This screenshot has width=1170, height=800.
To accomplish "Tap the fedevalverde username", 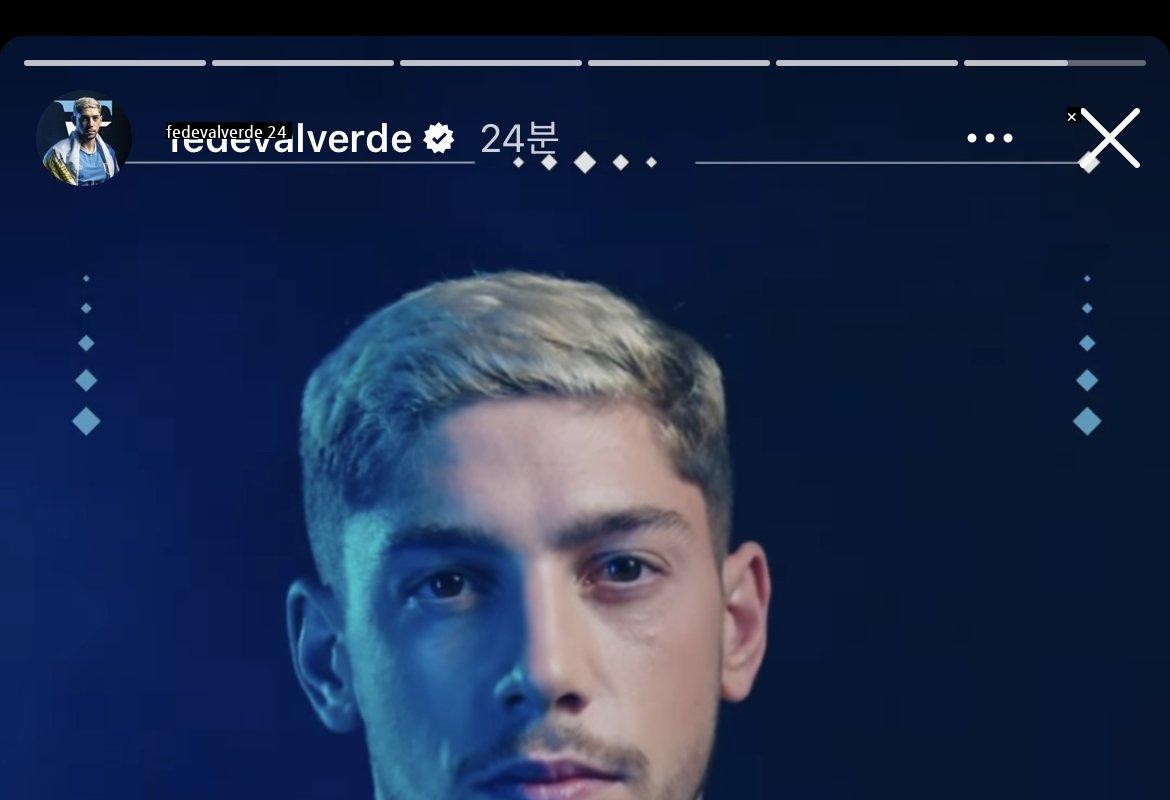I will (290, 138).
